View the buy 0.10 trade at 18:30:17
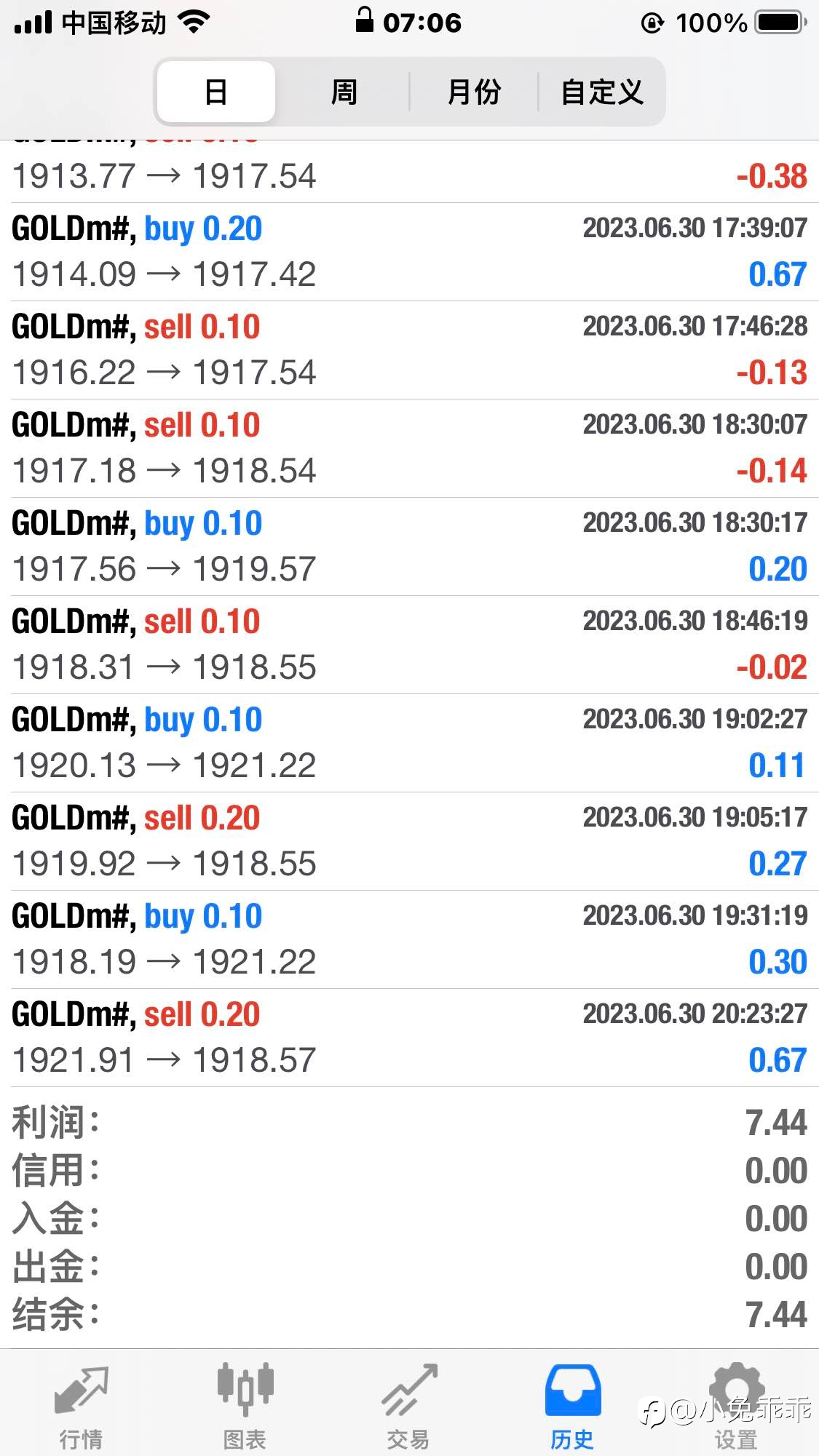This screenshot has width=819, height=1456. tap(409, 546)
